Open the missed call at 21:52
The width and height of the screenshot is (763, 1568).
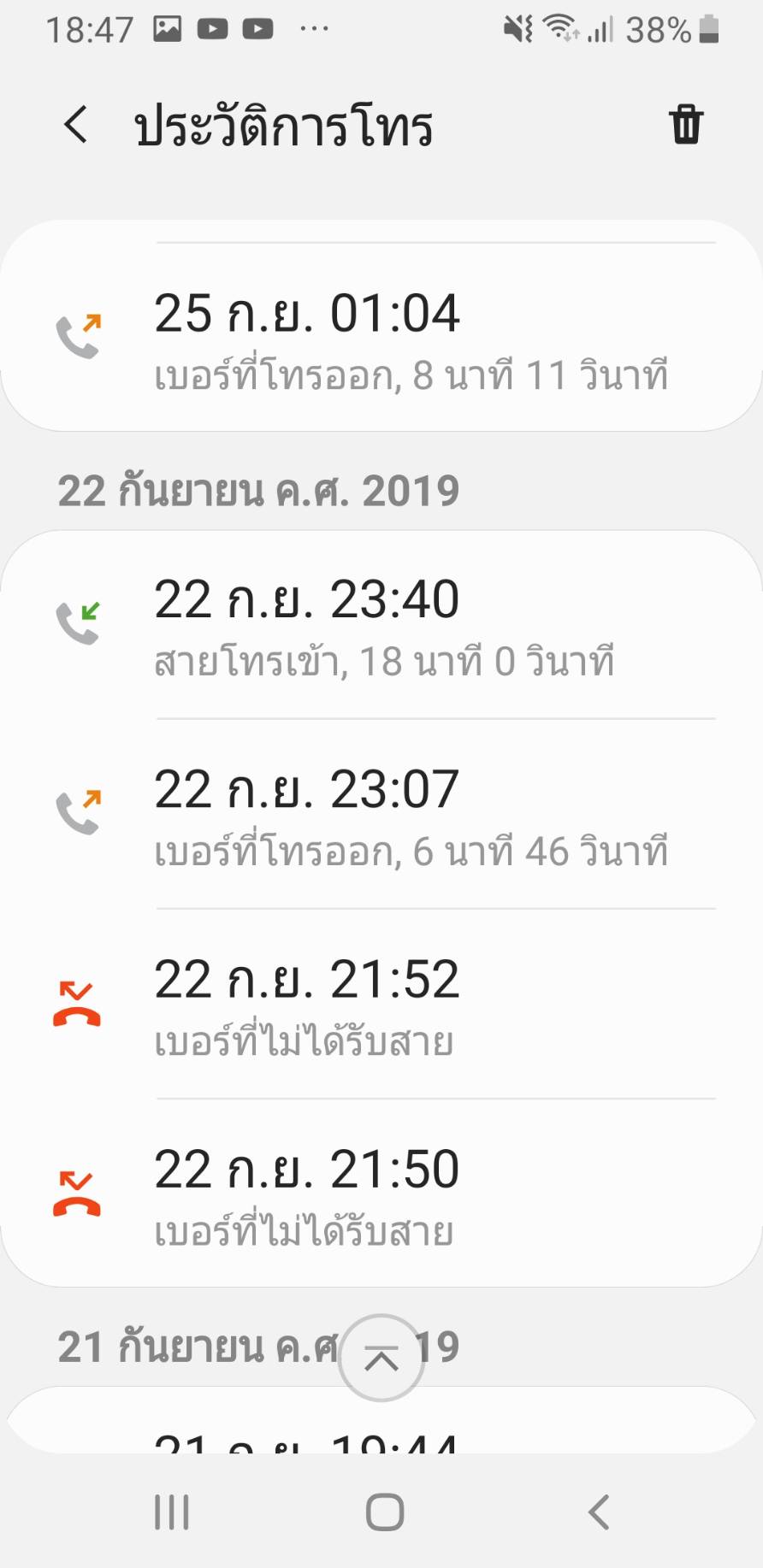[x=411, y=1006]
